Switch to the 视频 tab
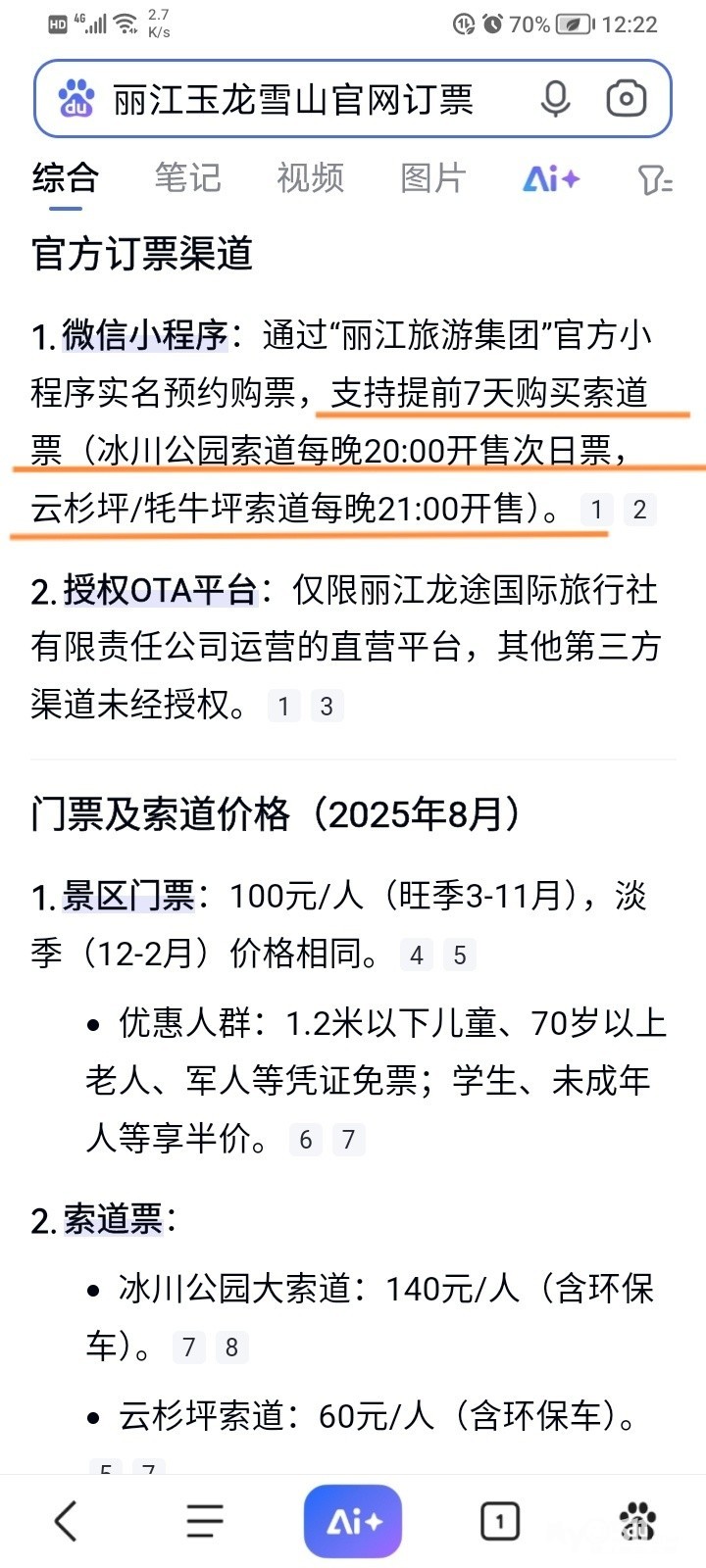 click(x=310, y=178)
